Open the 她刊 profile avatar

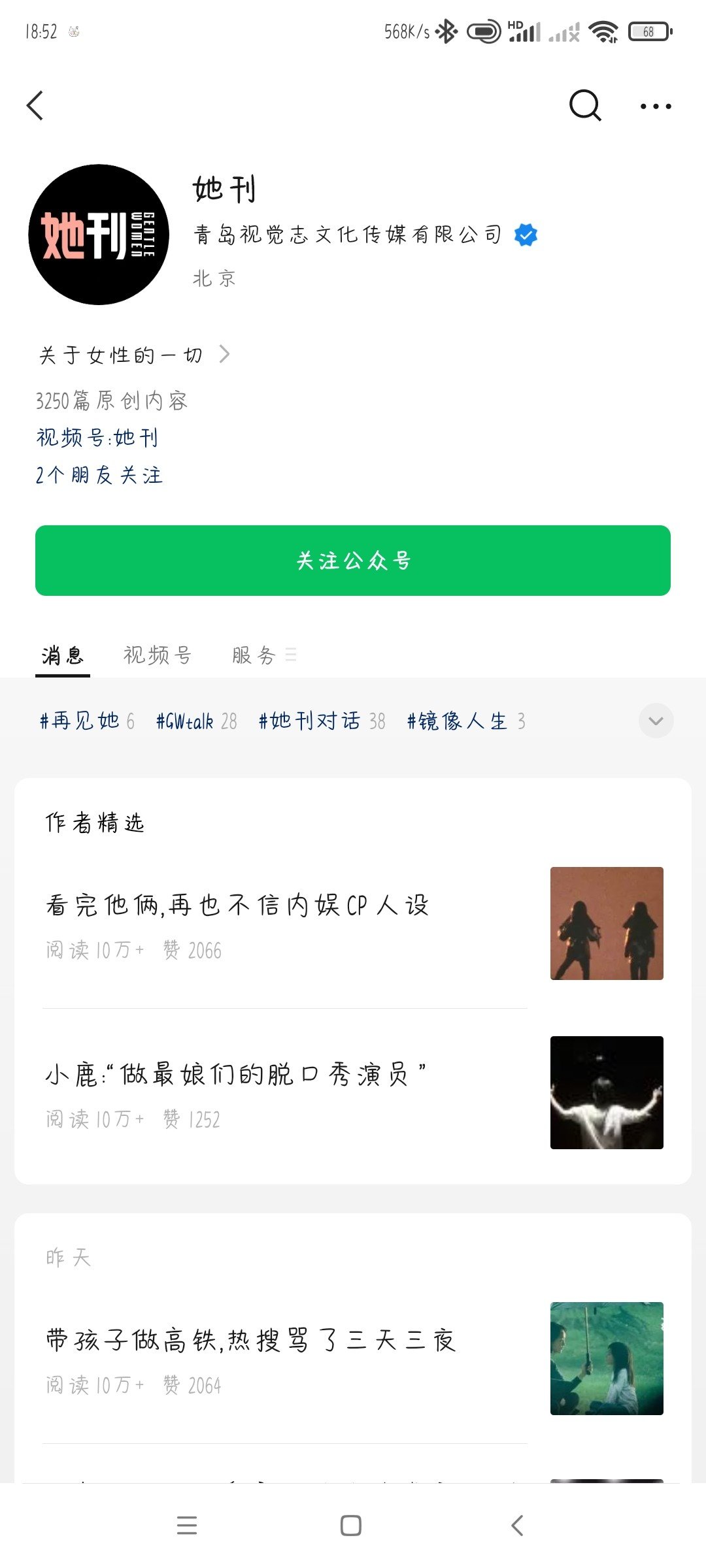[x=99, y=235]
